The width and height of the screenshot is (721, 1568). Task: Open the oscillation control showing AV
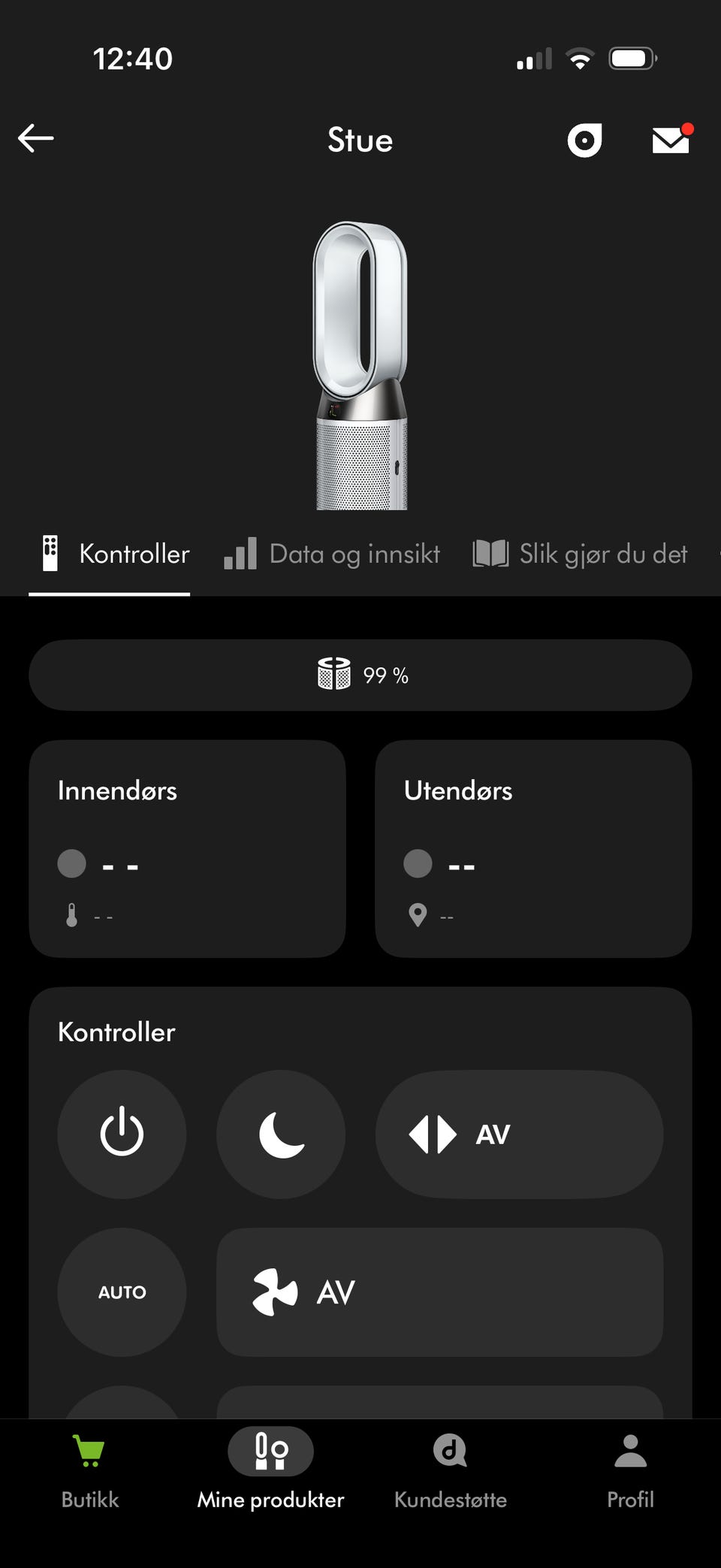tap(519, 1134)
